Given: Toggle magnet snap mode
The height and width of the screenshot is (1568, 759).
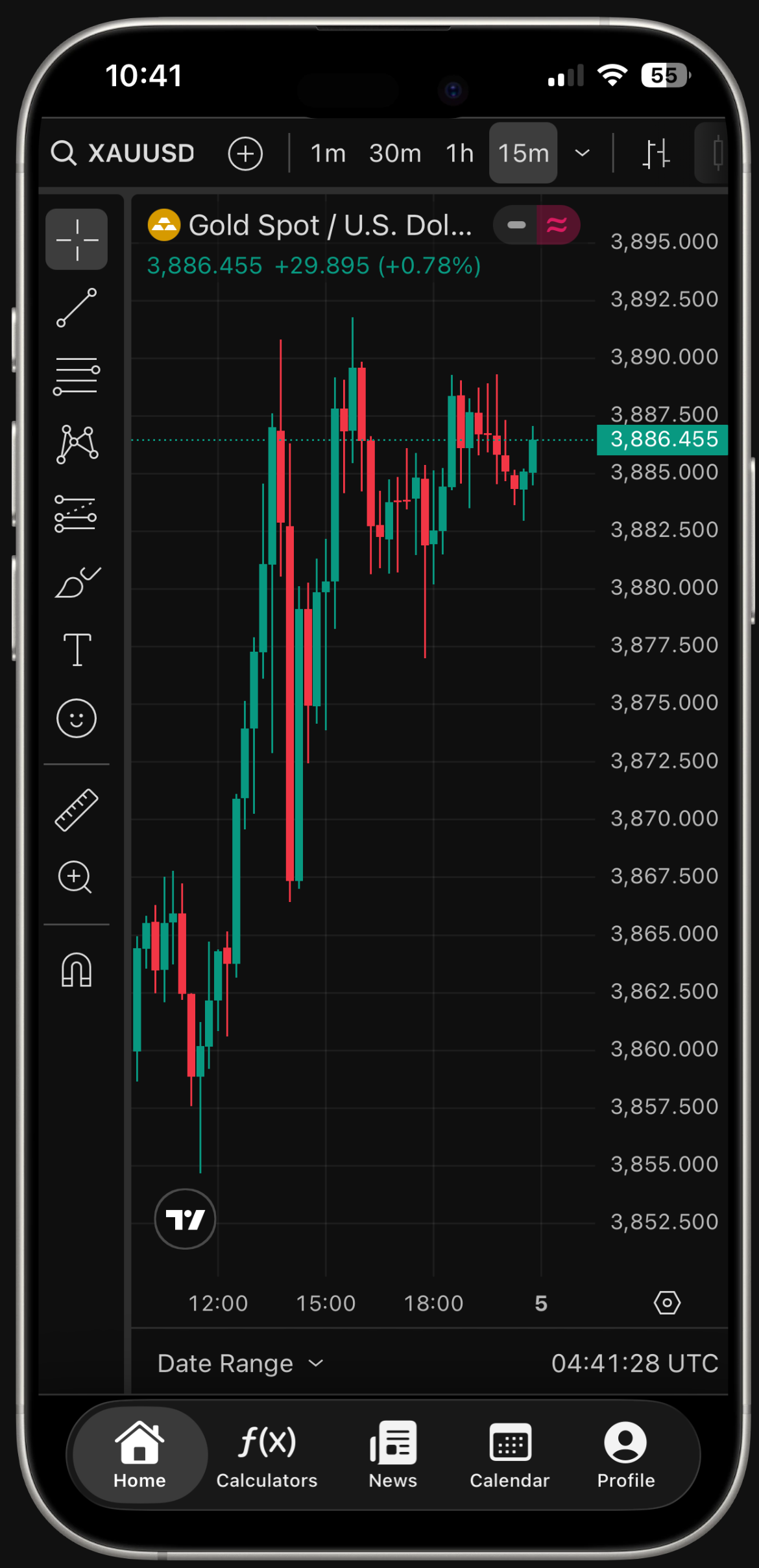Looking at the screenshot, I should [x=76, y=969].
